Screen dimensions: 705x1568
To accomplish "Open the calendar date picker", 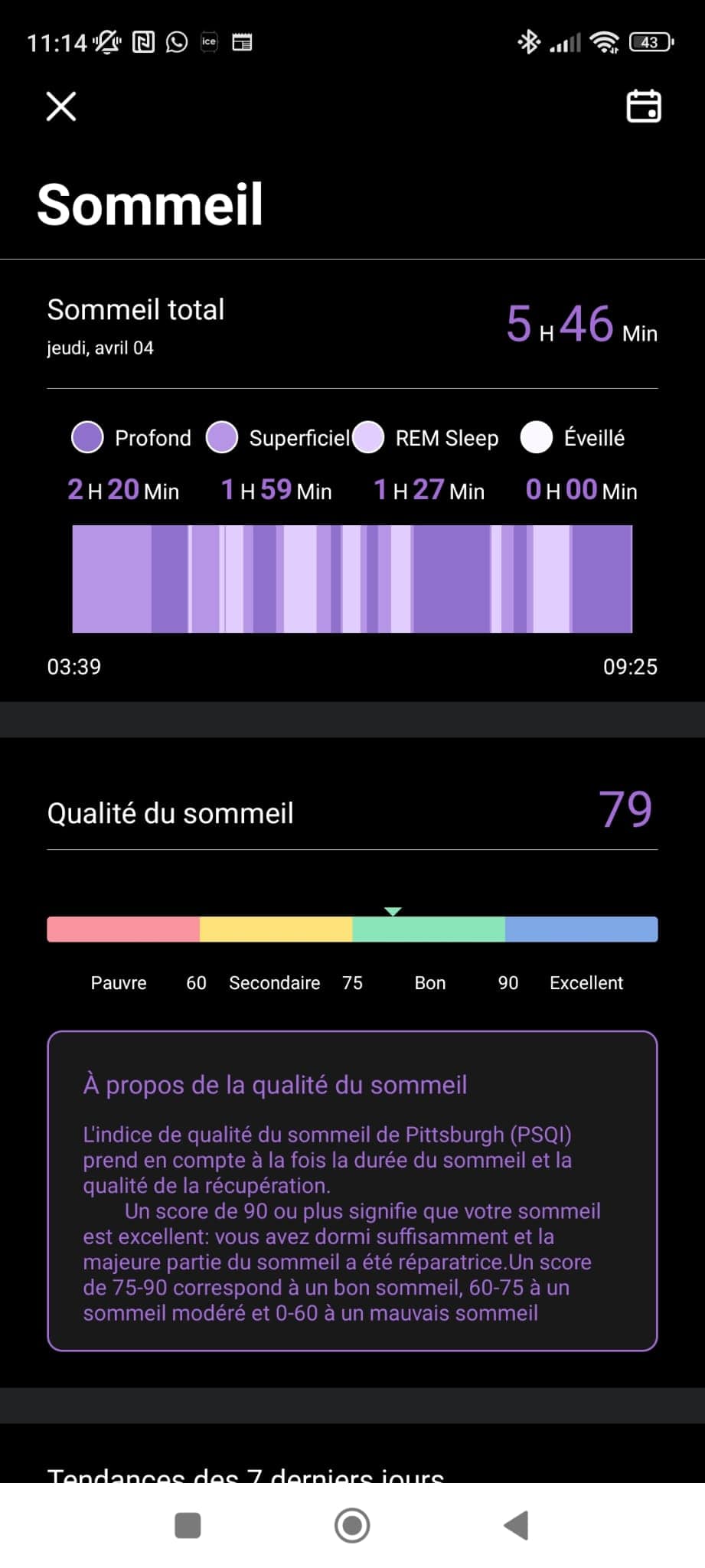I will (644, 106).
